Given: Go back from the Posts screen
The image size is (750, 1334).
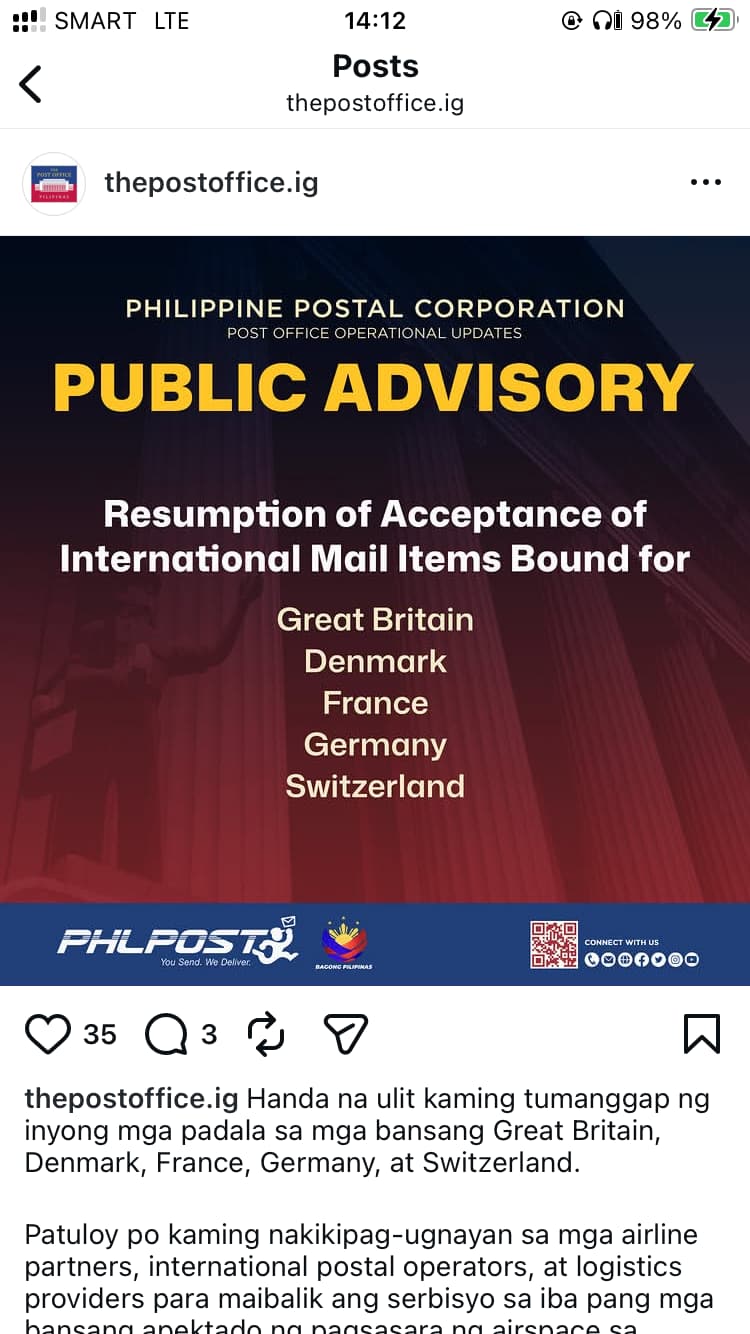Looking at the screenshot, I should click(x=31, y=84).
